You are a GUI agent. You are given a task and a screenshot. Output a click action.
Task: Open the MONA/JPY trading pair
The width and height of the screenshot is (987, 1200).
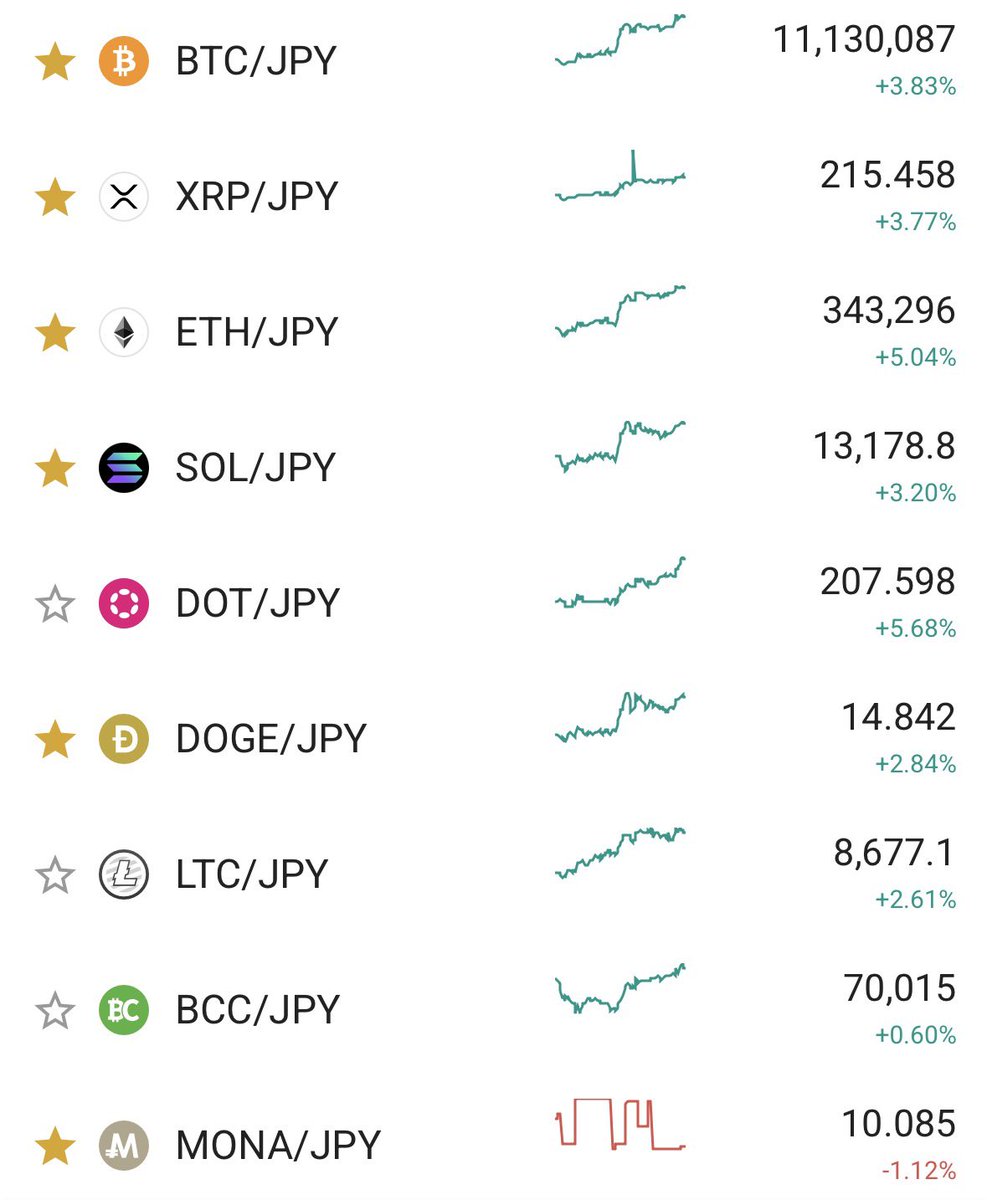click(x=278, y=1146)
